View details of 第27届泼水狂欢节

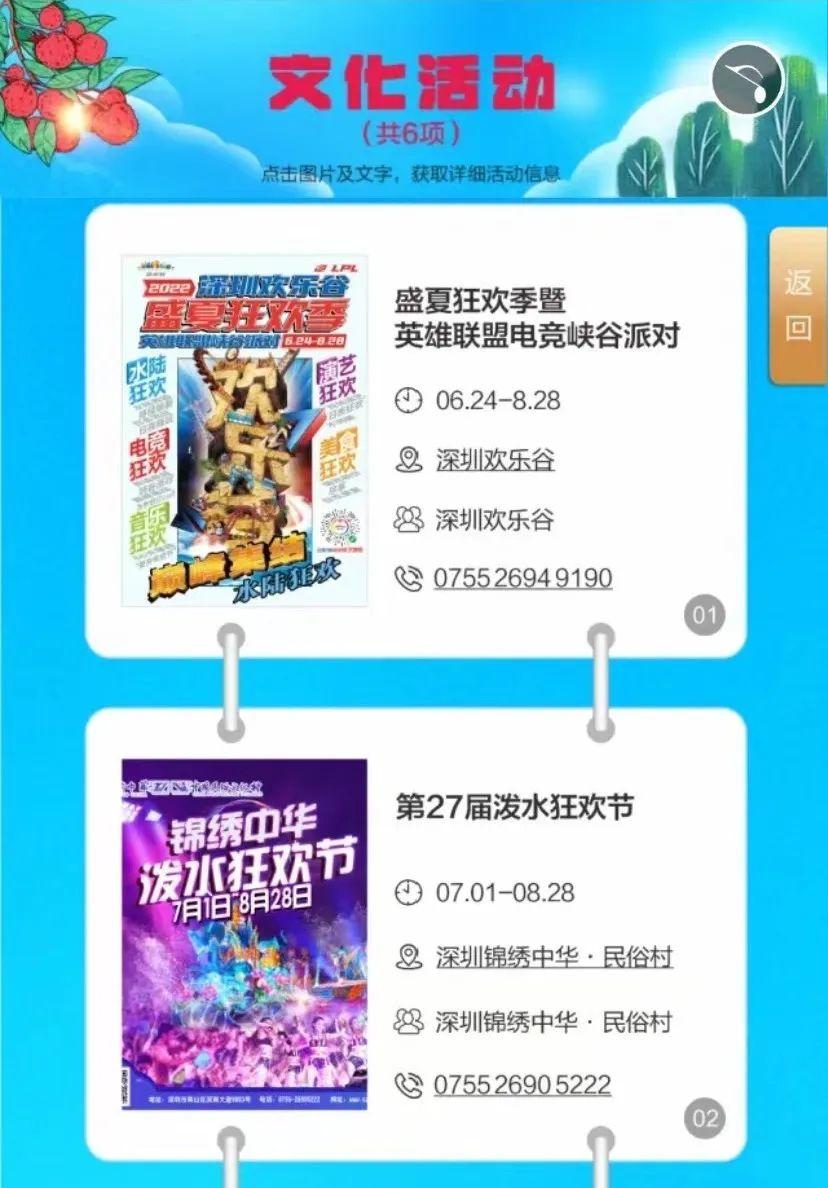pos(514,807)
